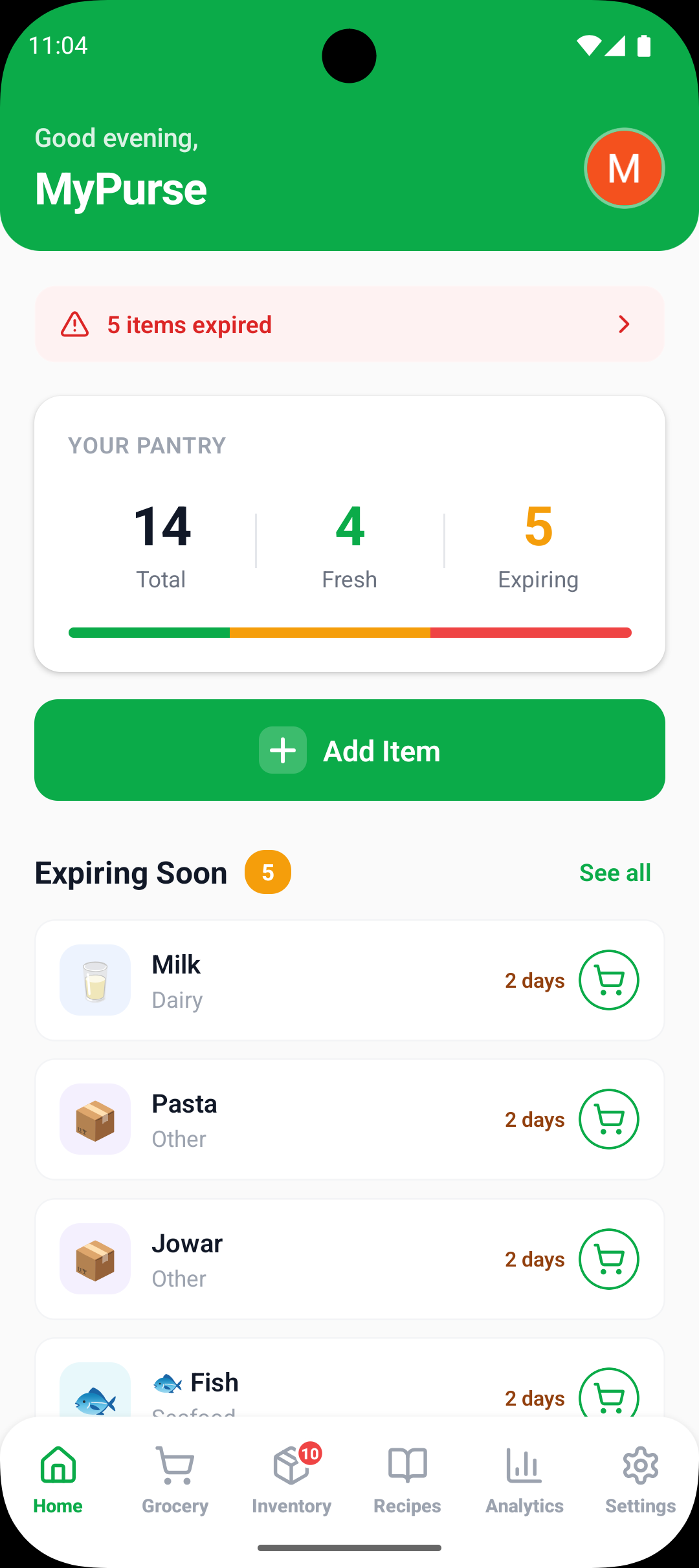Open the Inventory tab with 10 badge
699x1568 pixels.
pyautogui.click(x=291, y=1481)
